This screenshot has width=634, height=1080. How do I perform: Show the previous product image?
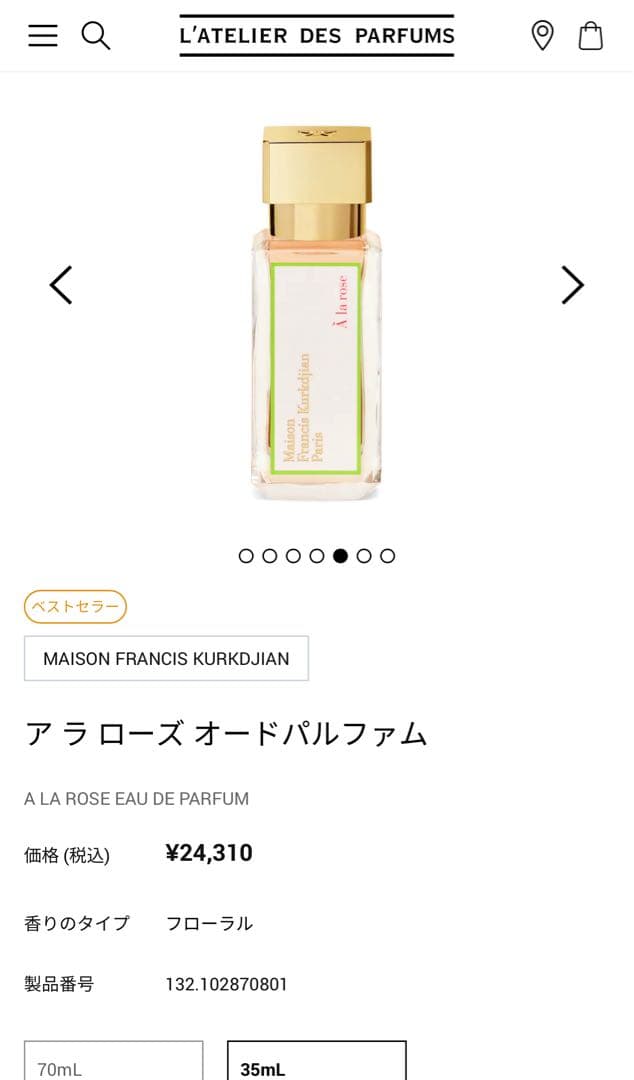(x=61, y=285)
